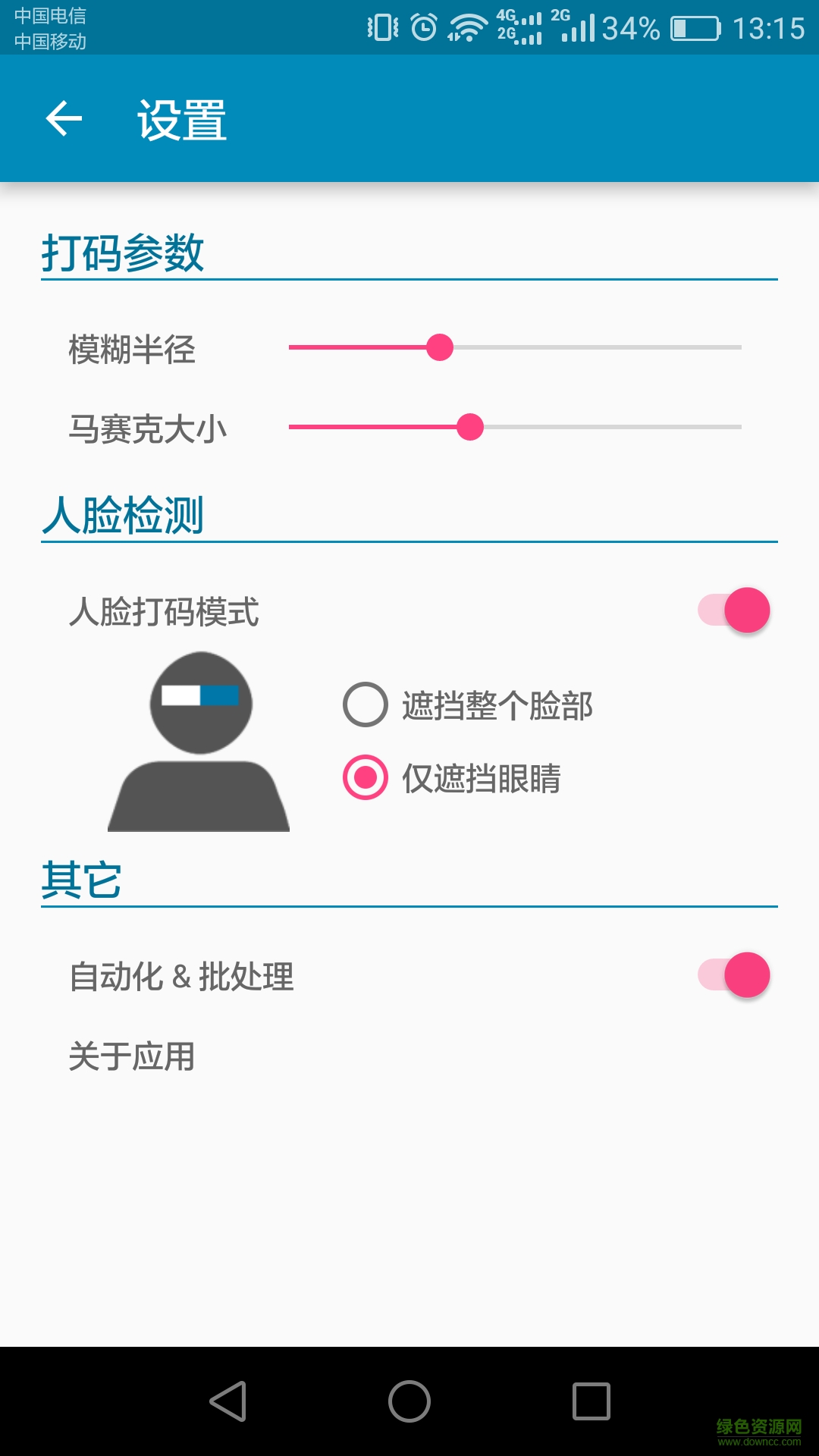Adjust the 马赛克大小 slider handle

tap(472, 427)
